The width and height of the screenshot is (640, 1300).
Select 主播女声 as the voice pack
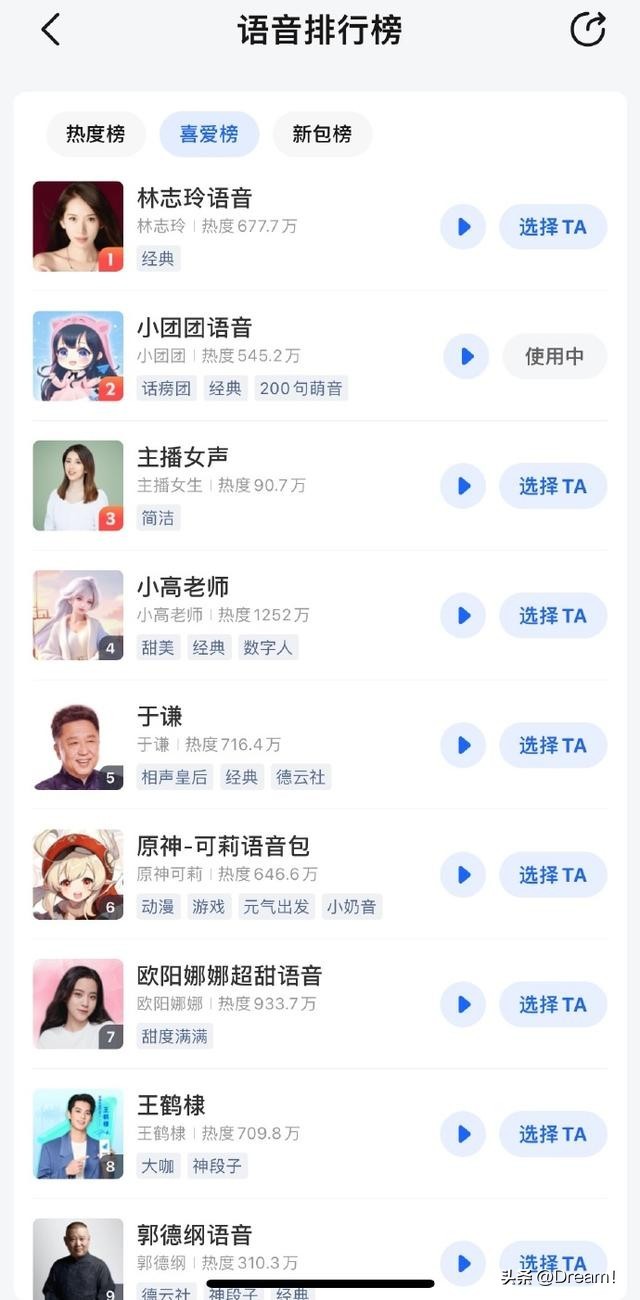553,486
